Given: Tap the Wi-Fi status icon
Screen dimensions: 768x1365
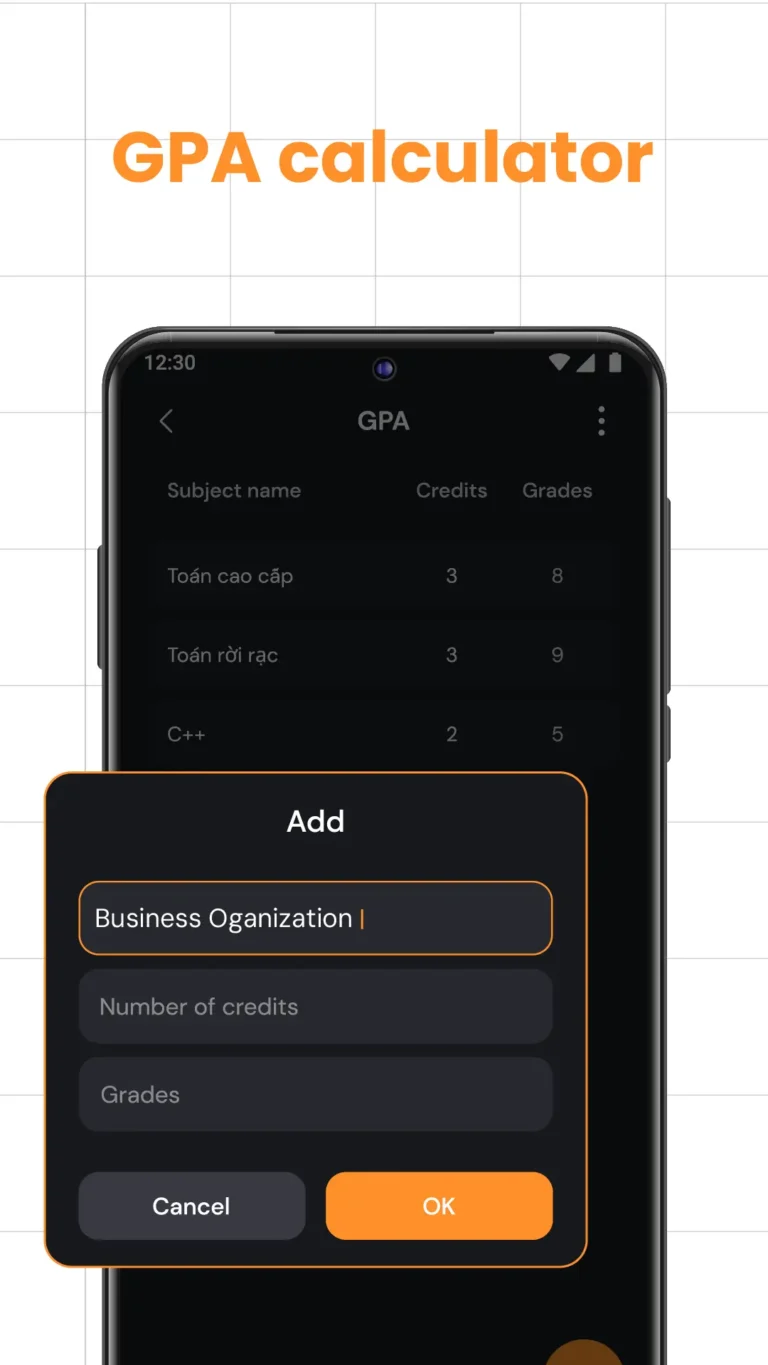Looking at the screenshot, I should tap(559, 363).
